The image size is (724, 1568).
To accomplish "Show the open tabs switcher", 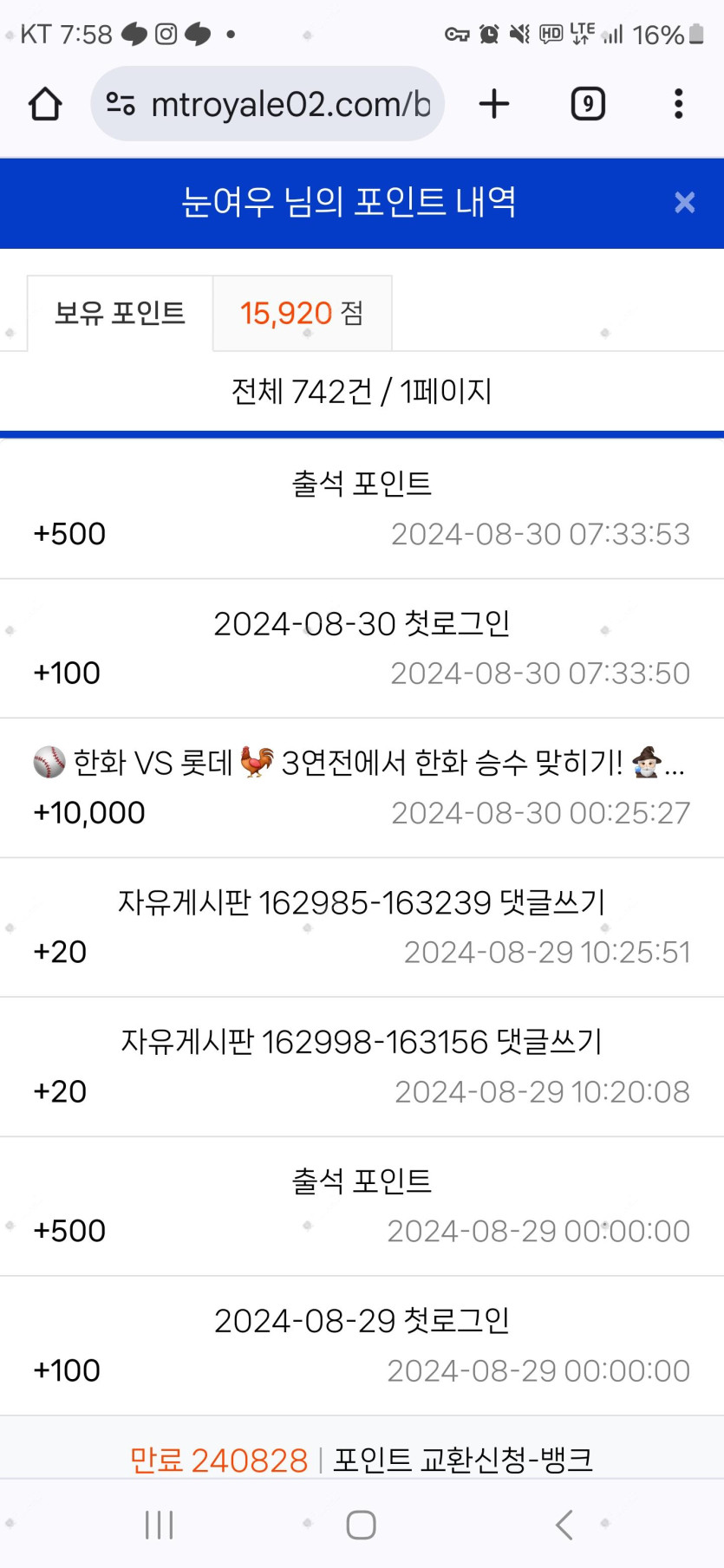I will click(588, 104).
